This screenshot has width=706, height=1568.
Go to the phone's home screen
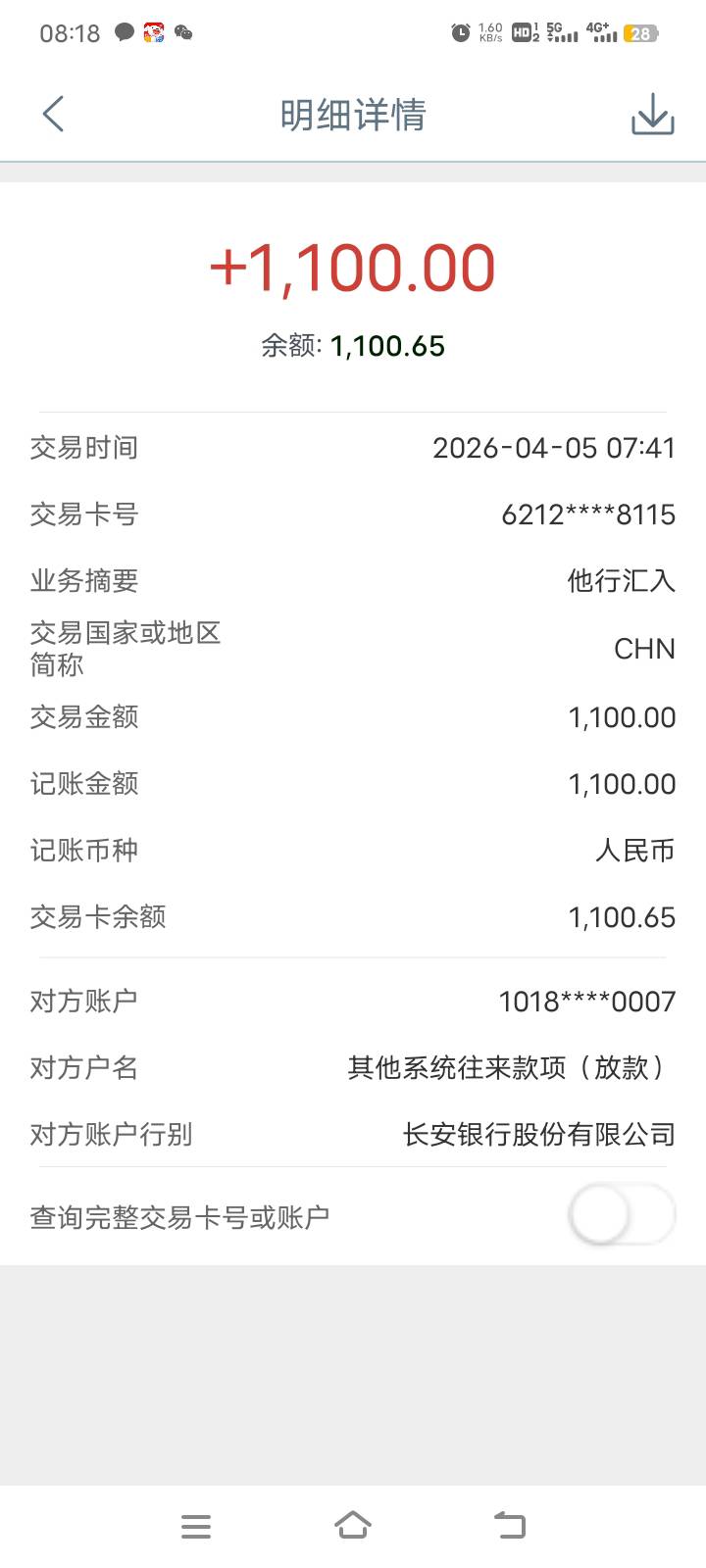[353, 1526]
